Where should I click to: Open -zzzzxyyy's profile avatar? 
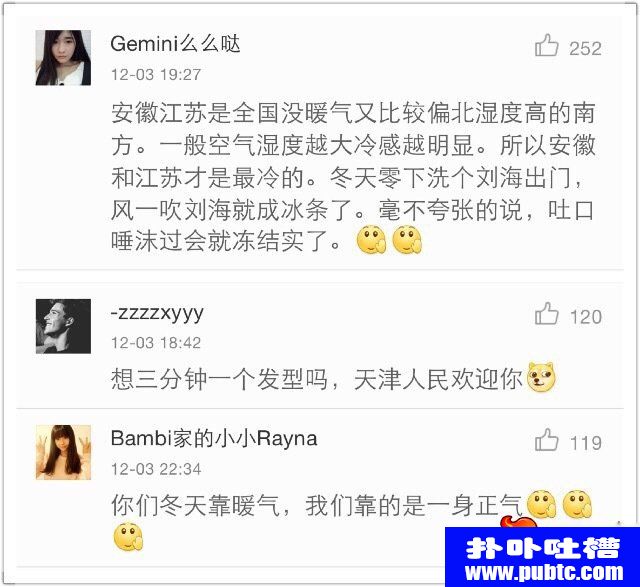(x=64, y=326)
